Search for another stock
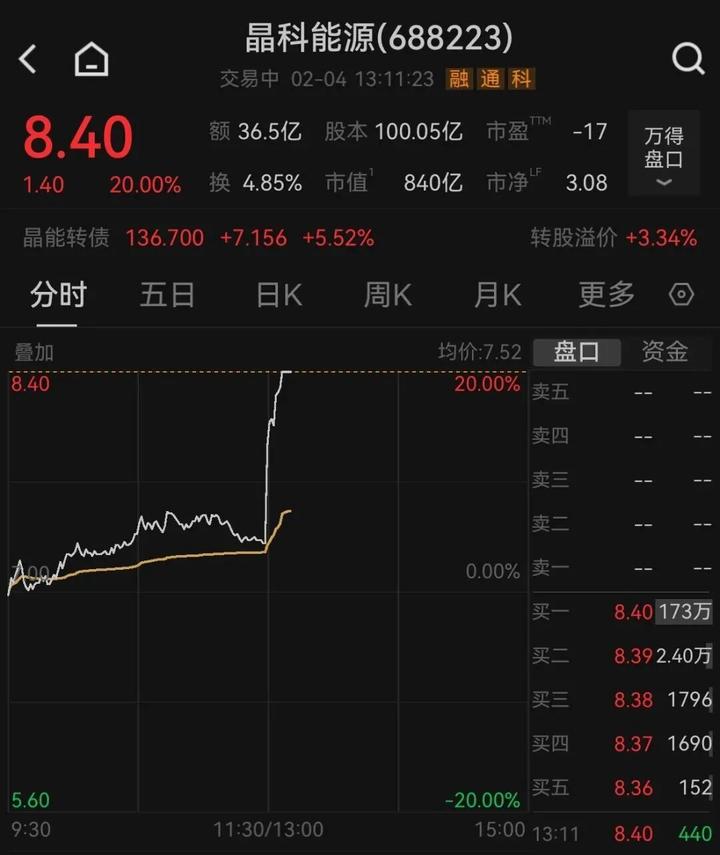Viewport: 720px width, 855px height. [x=688, y=59]
